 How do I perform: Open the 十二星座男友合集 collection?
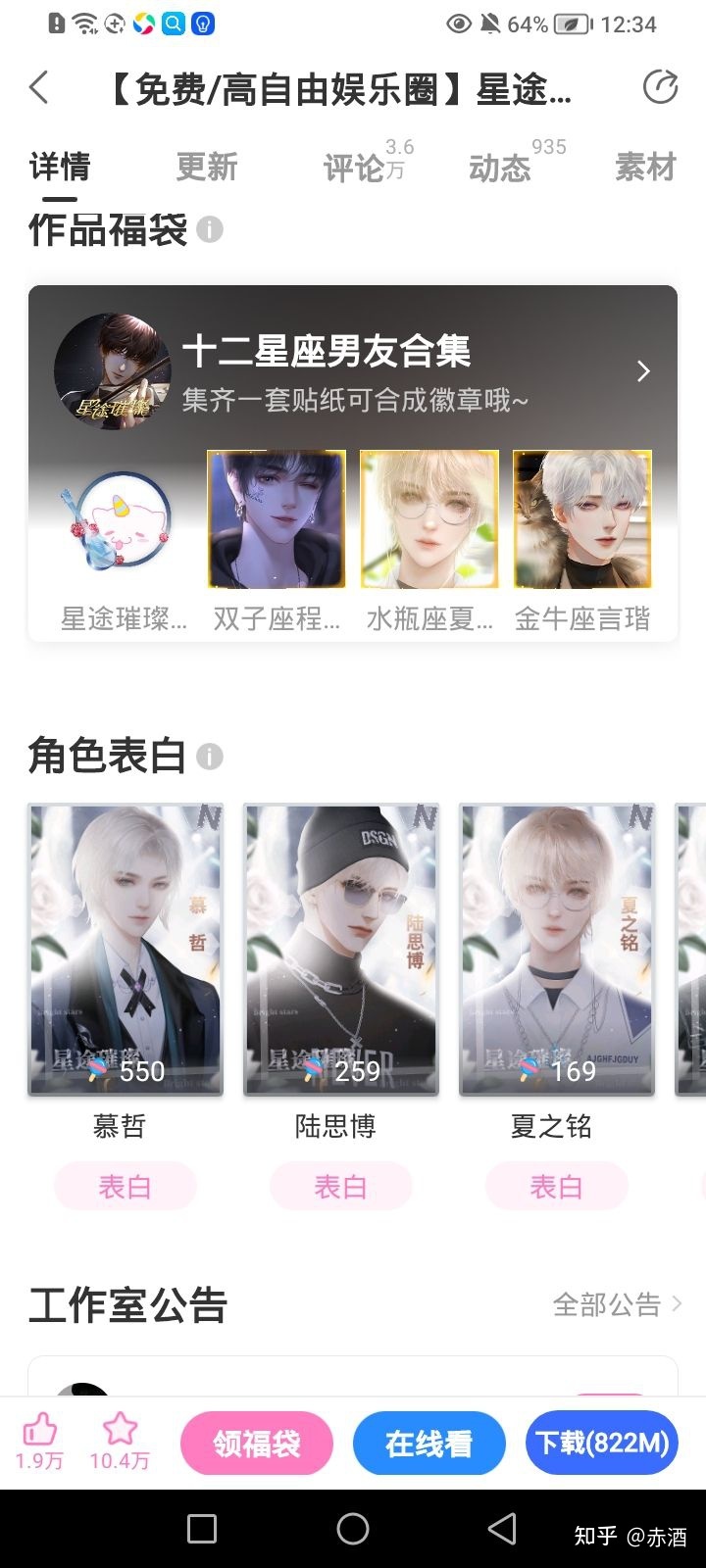tap(353, 371)
